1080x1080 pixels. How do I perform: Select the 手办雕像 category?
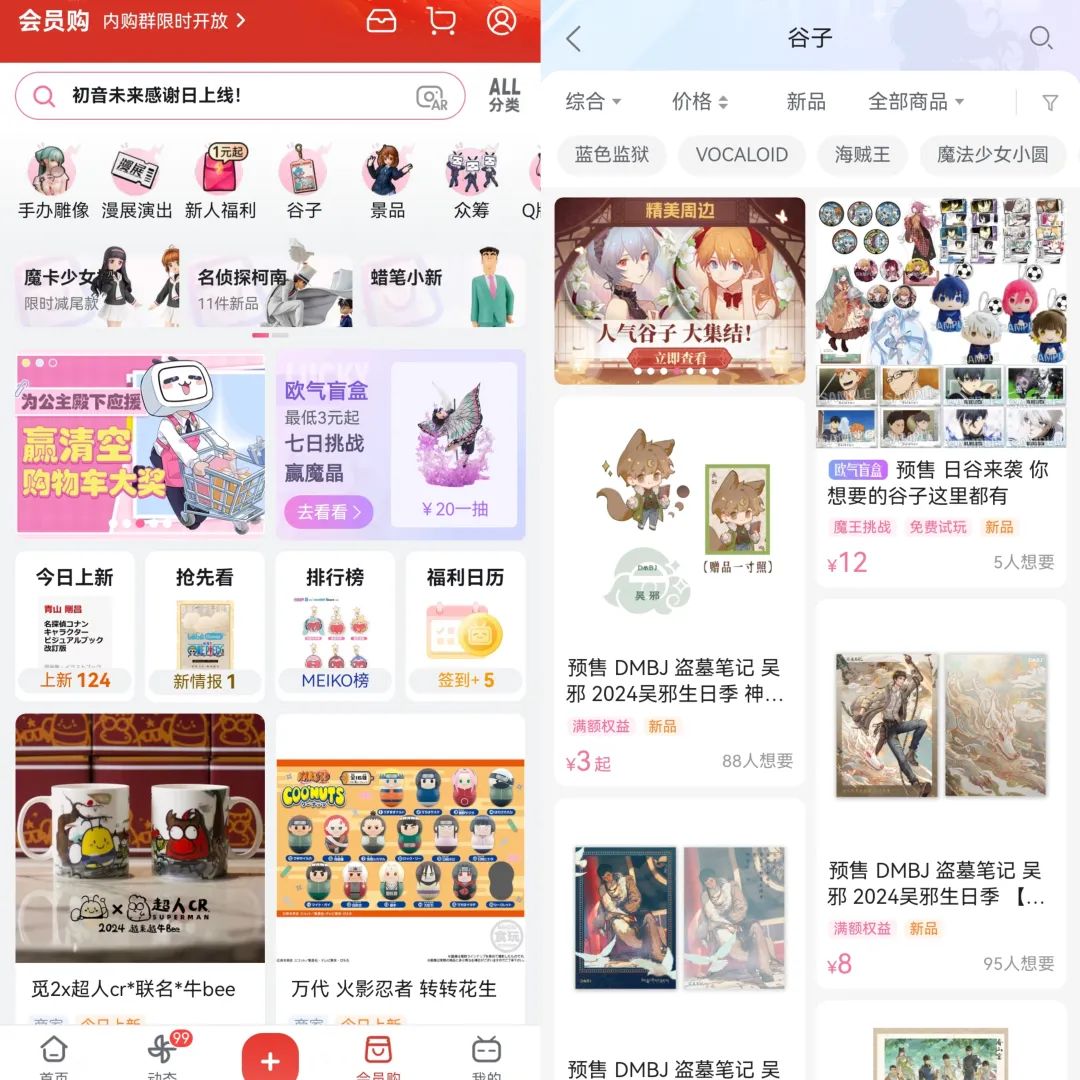coord(53,183)
